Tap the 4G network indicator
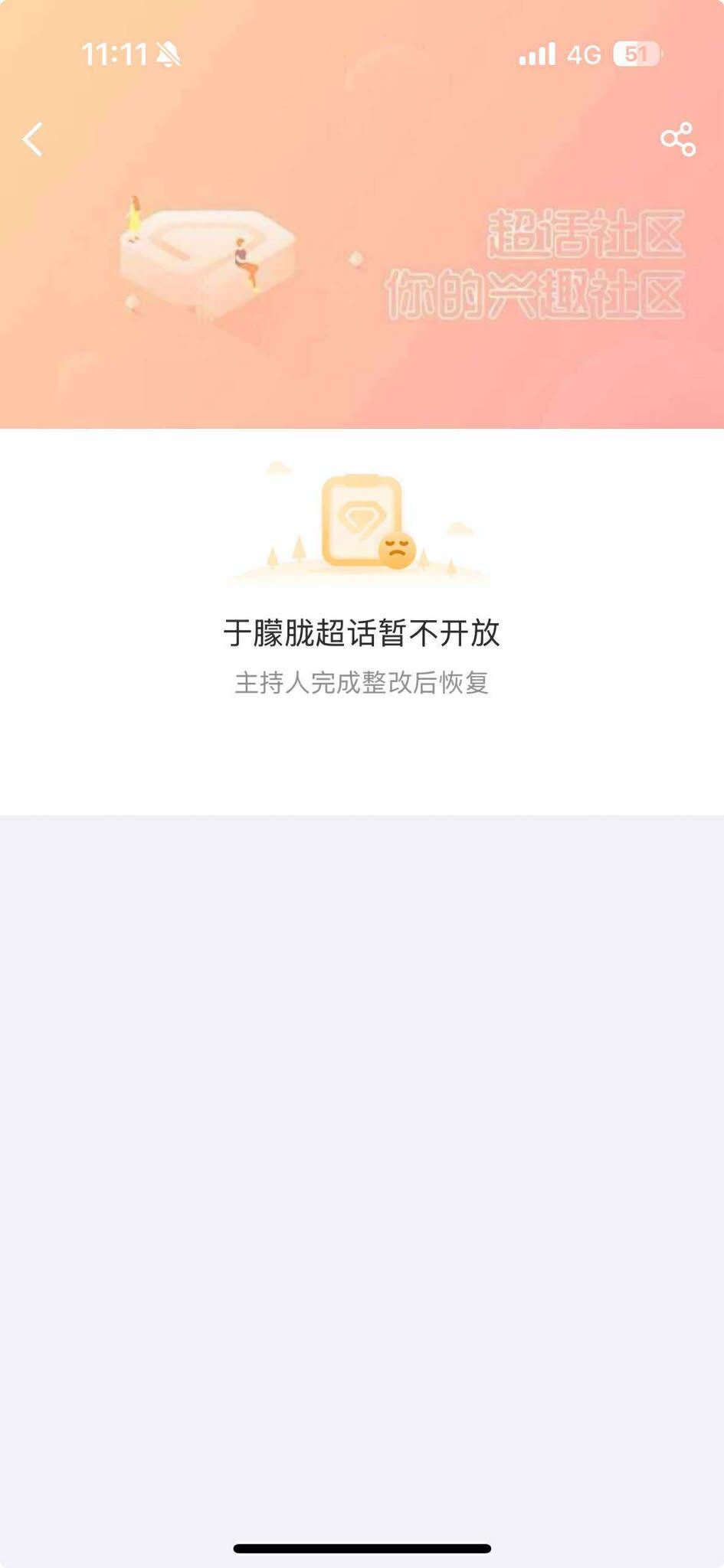 pyautogui.click(x=584, y=54)
